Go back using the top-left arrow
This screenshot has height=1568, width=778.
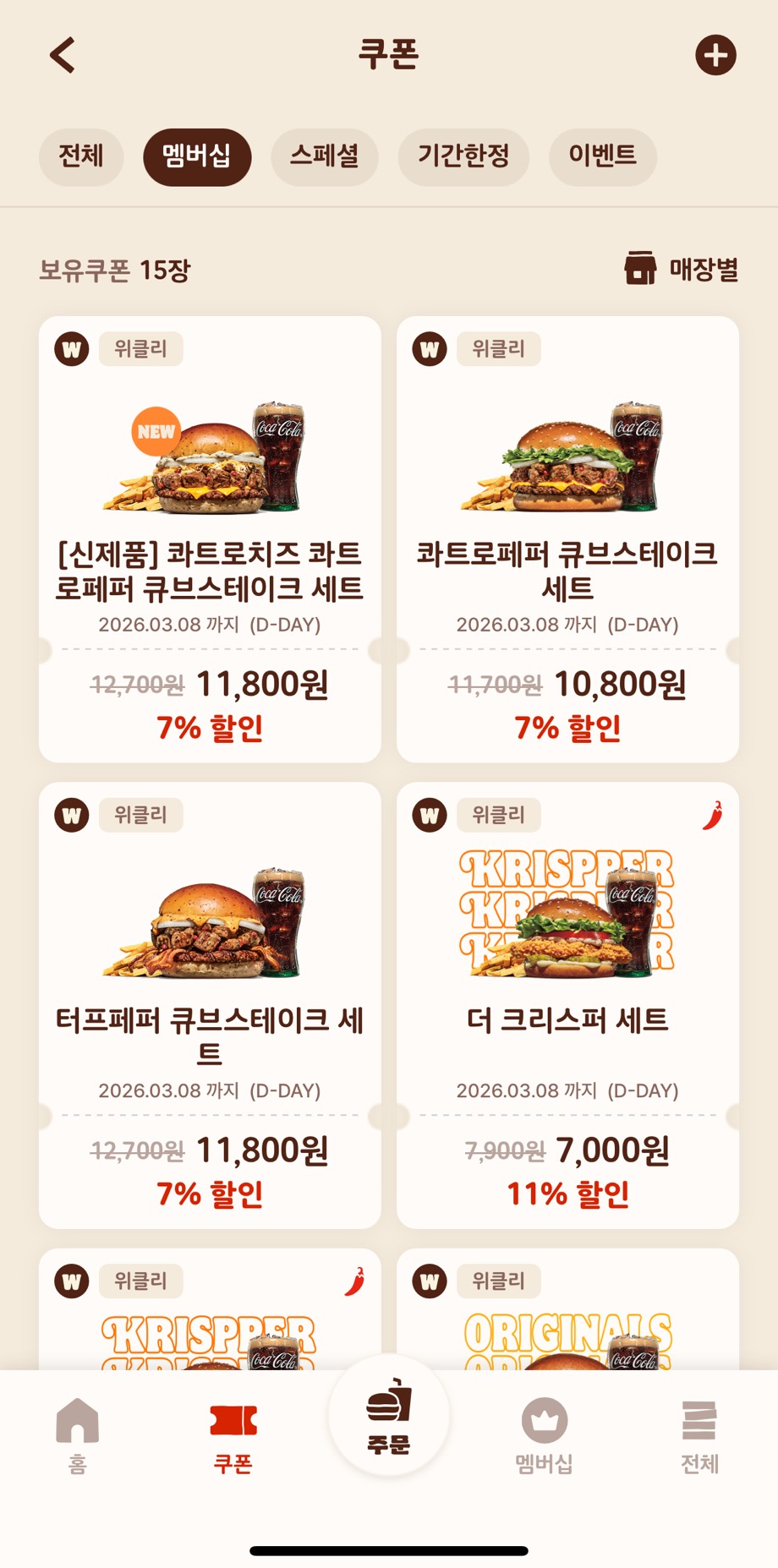click(x=63, y=56)
